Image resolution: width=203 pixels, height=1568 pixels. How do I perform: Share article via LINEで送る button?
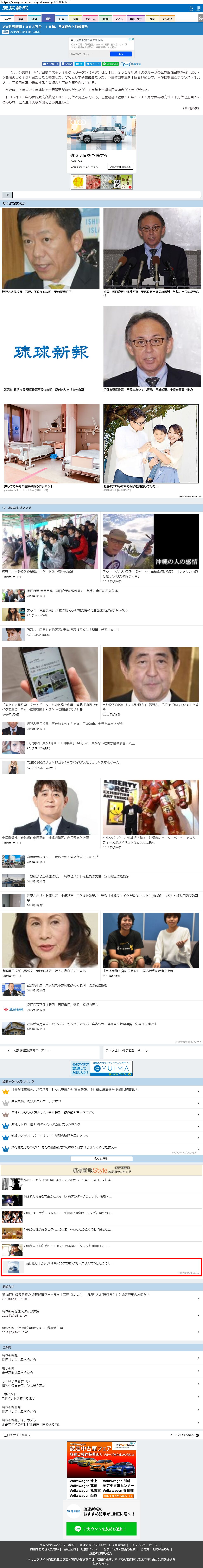110,63
